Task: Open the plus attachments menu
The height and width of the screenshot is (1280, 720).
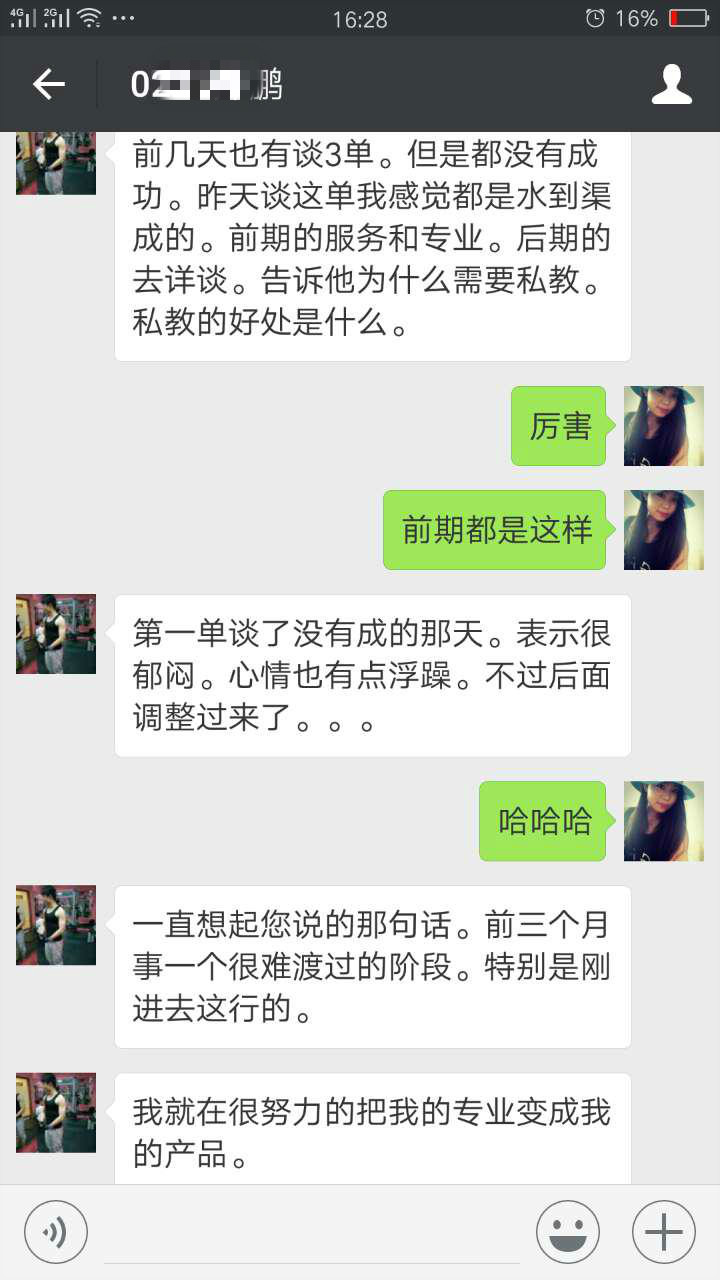Action: (663, 1232)
